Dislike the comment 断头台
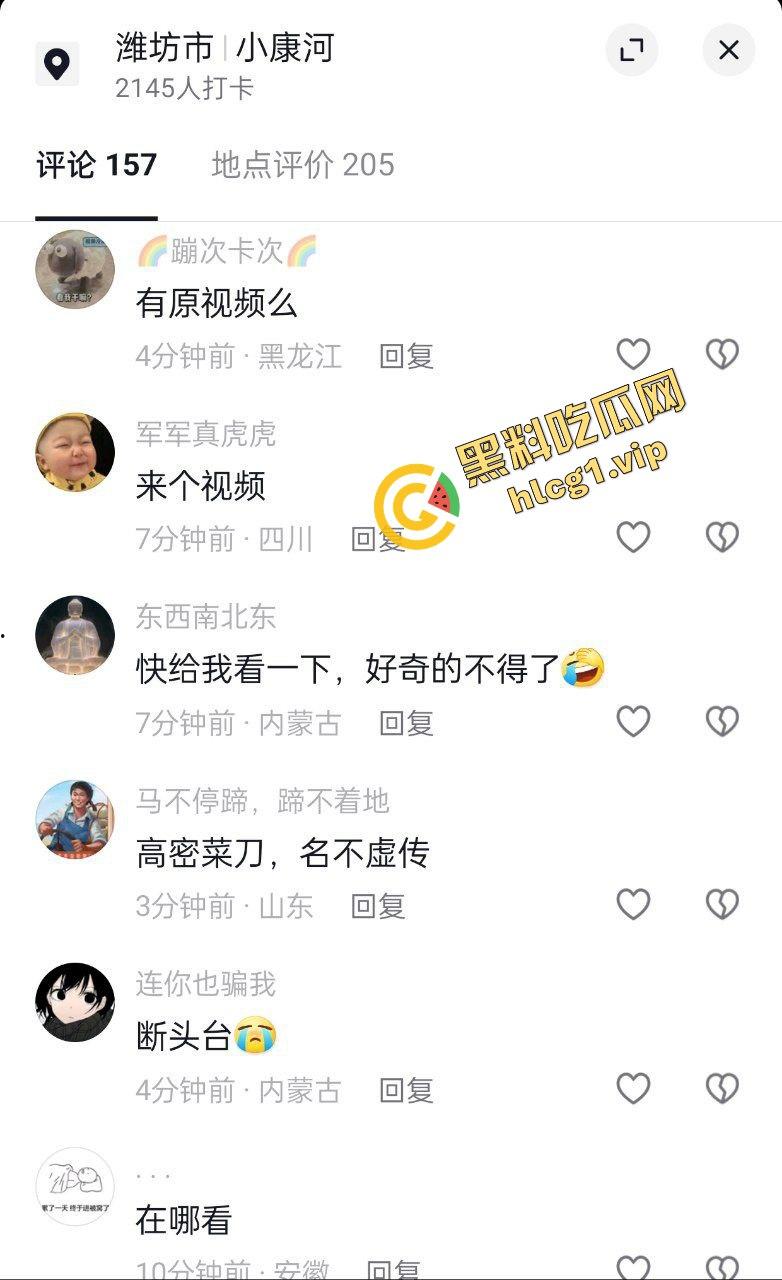 (x=722, y=1088)
